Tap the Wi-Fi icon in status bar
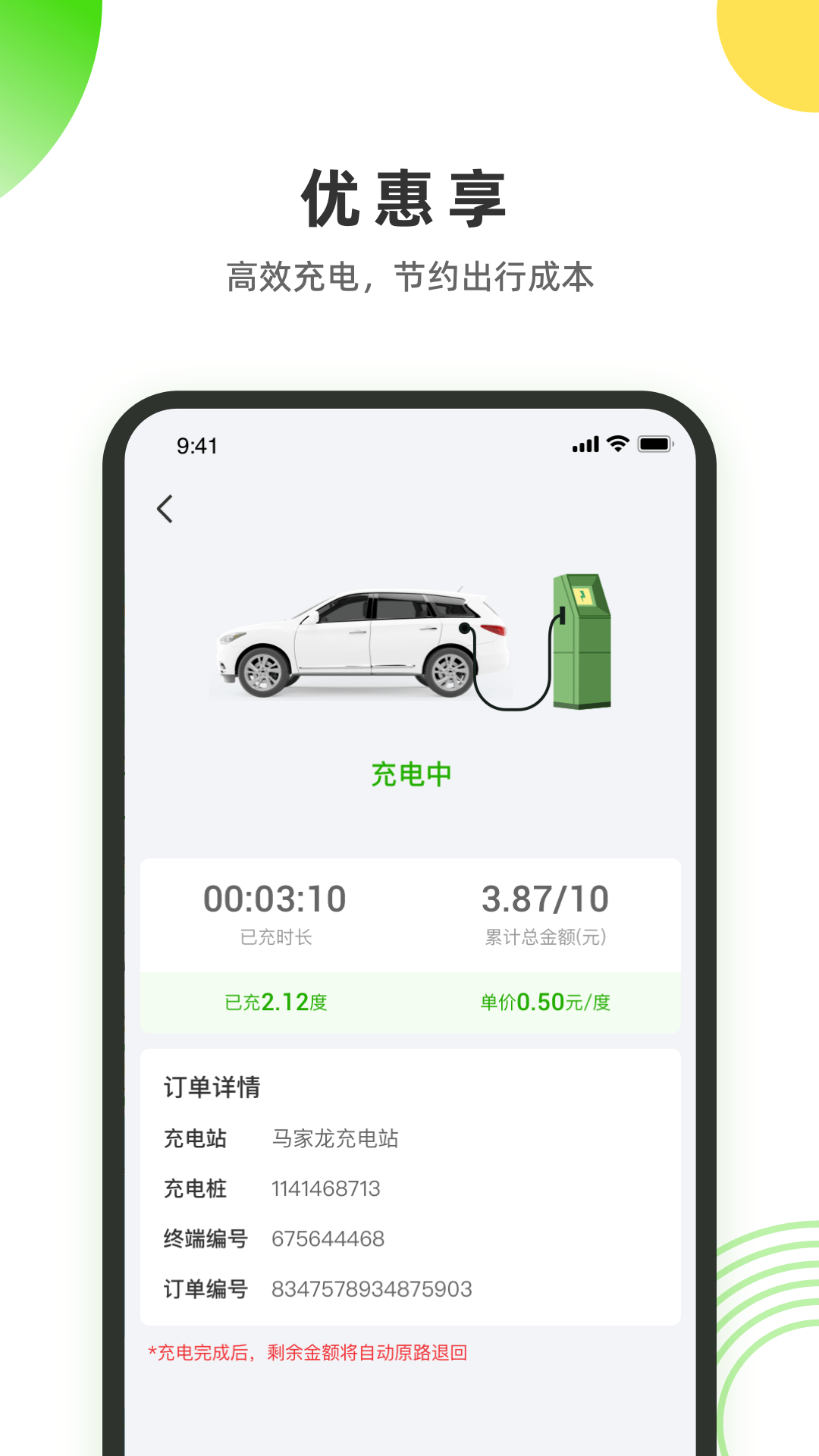819x1456 pixels. pyautogui.click(x=617, y=444)
